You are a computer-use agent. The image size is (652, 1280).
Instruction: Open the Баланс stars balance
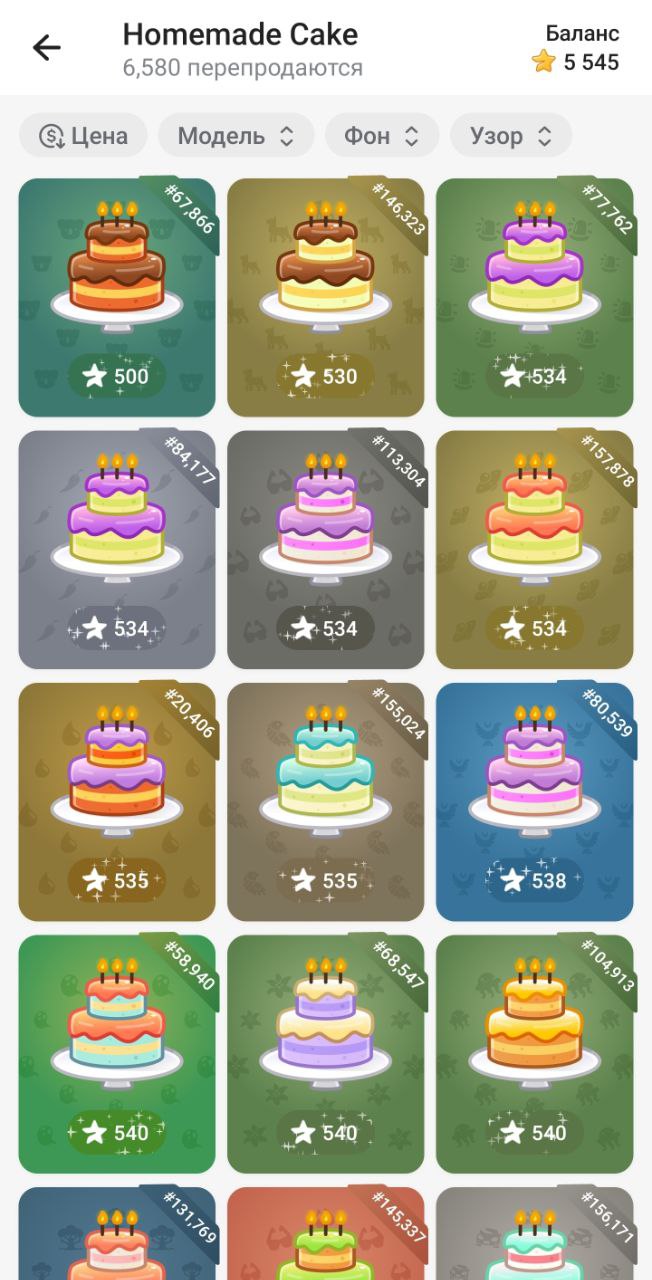576,49
